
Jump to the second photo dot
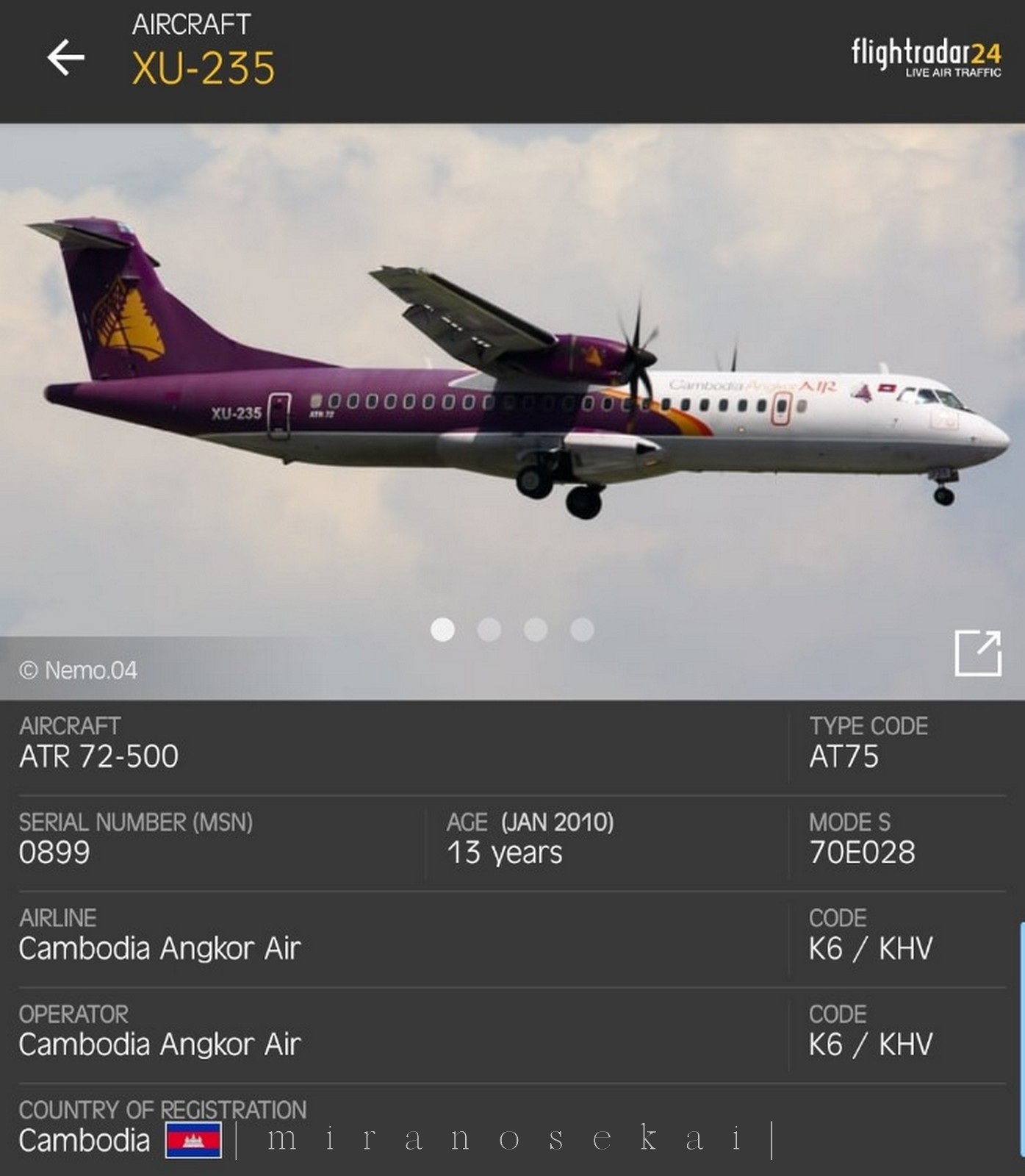tap(489, 630)
